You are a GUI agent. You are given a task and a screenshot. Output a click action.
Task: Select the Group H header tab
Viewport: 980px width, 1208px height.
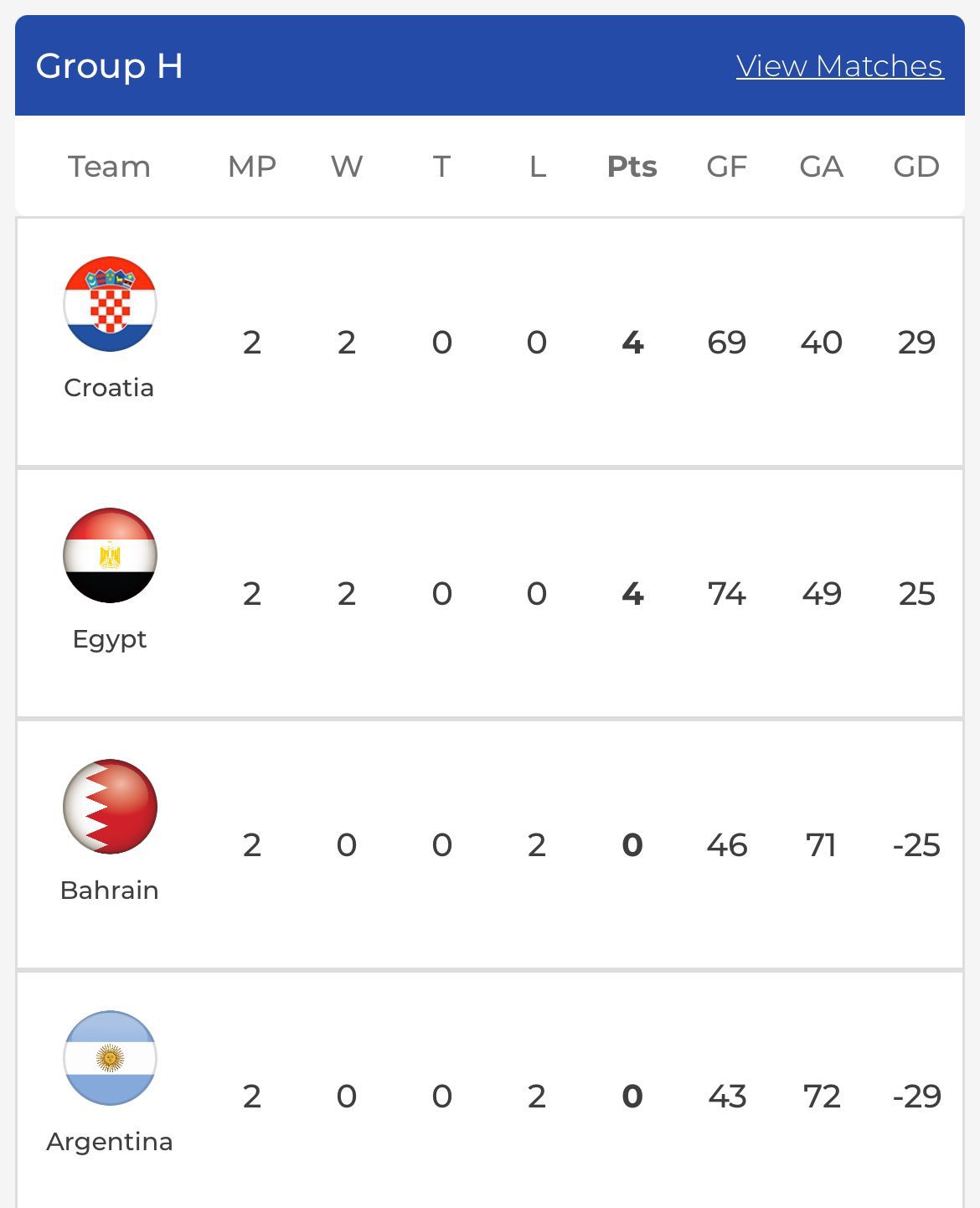110,66
